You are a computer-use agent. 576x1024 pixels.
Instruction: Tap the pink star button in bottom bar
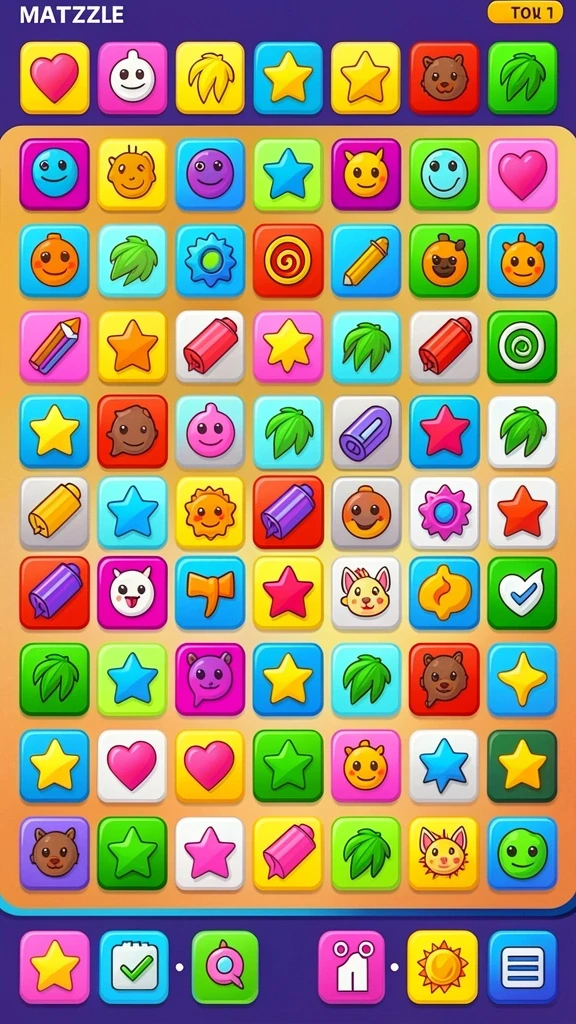point(54,967)
